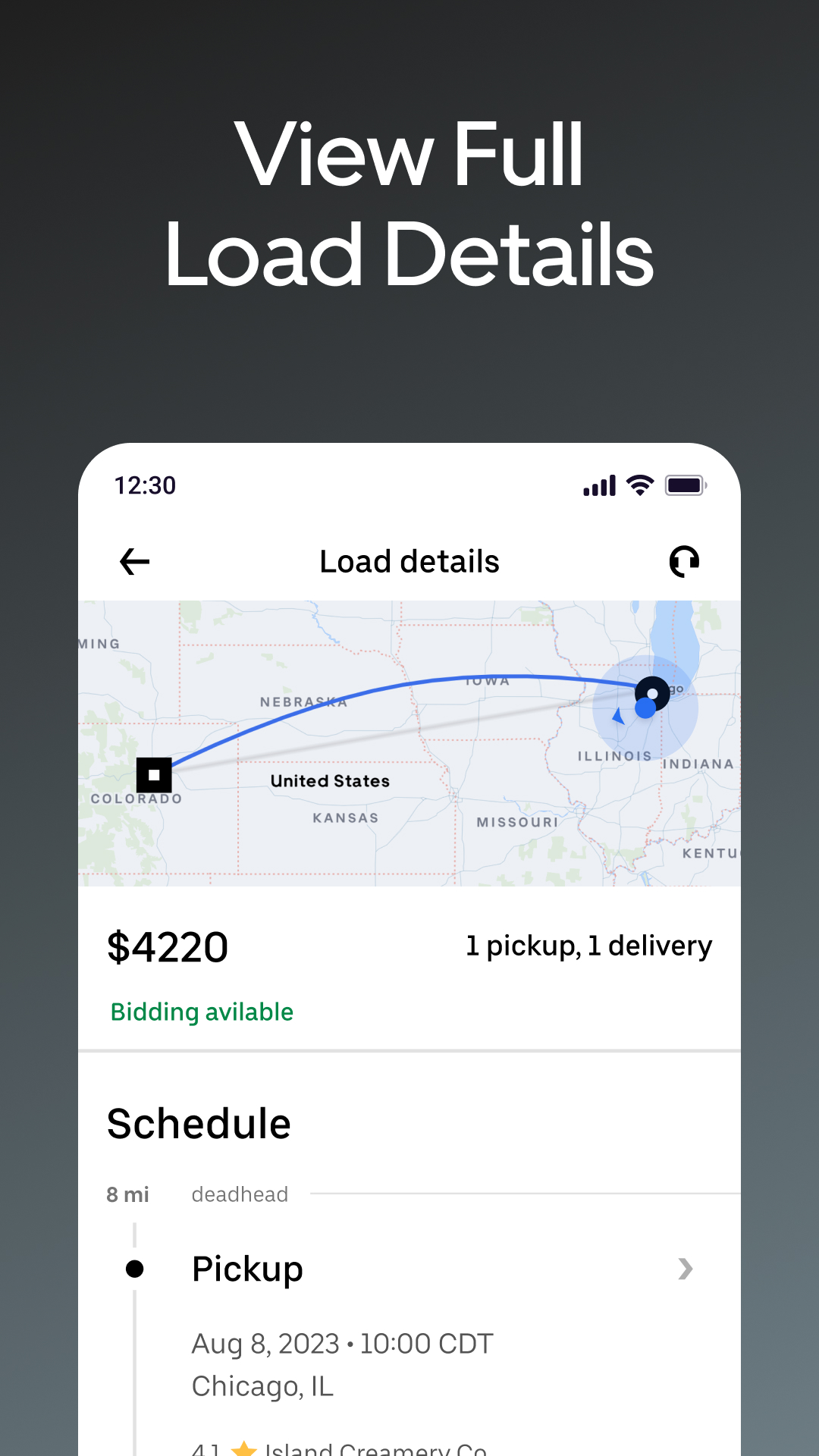This screenshot has width=819, height=1456.
Task: Tap the 1 pickup, 1 delivery summary
Action: tap(588, 945)
